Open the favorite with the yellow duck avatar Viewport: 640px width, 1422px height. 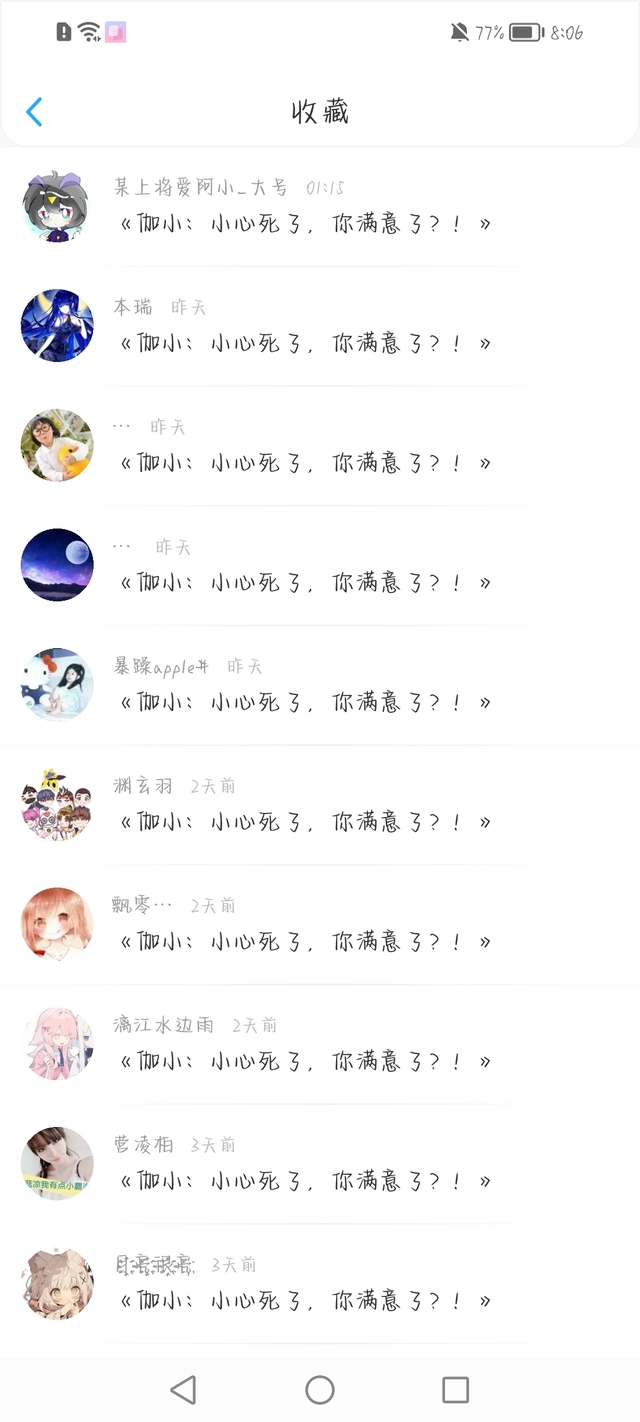click(x=305, y=462)
